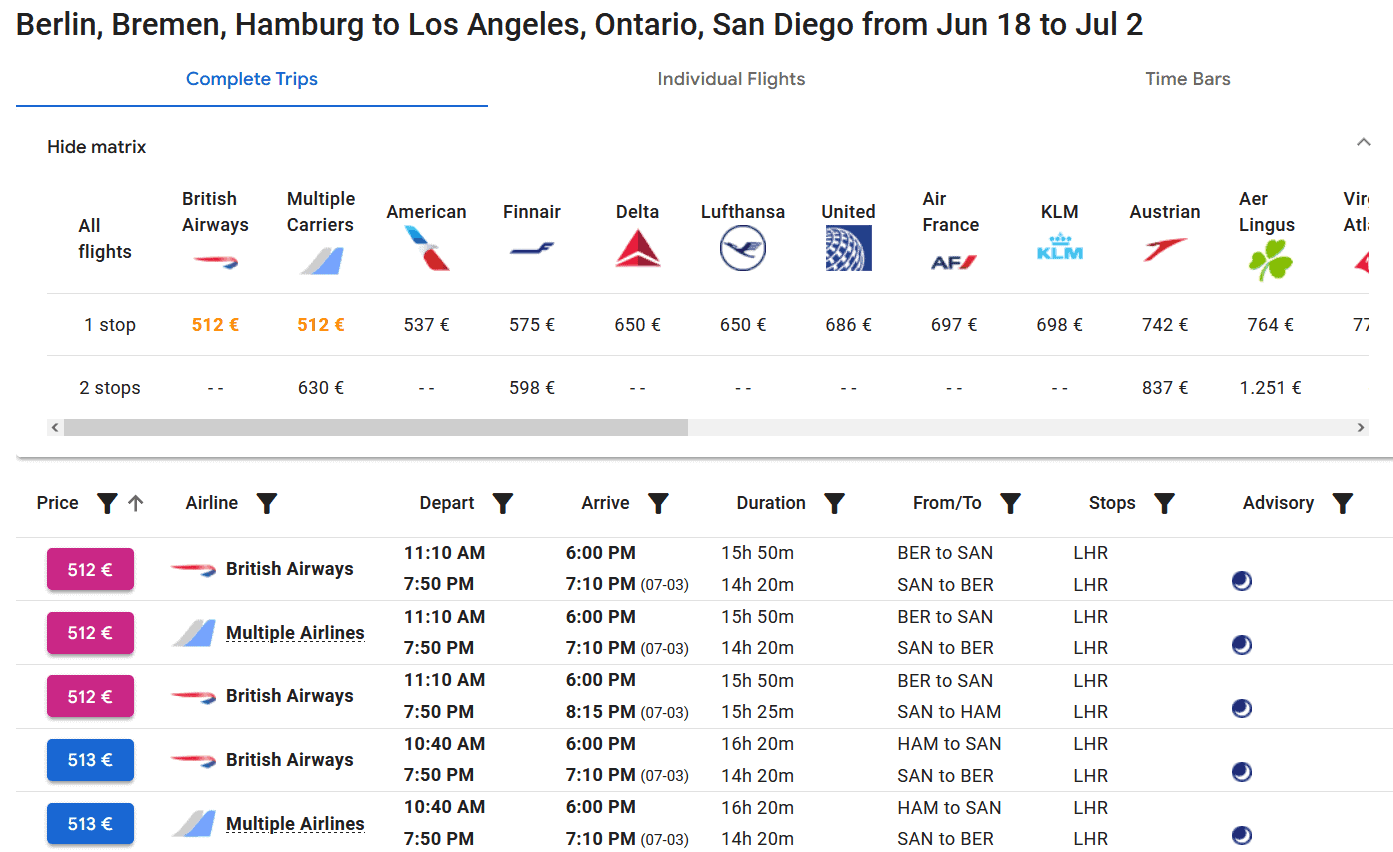Tap the matrix scrollbar right arrow

click(1361, 428)
